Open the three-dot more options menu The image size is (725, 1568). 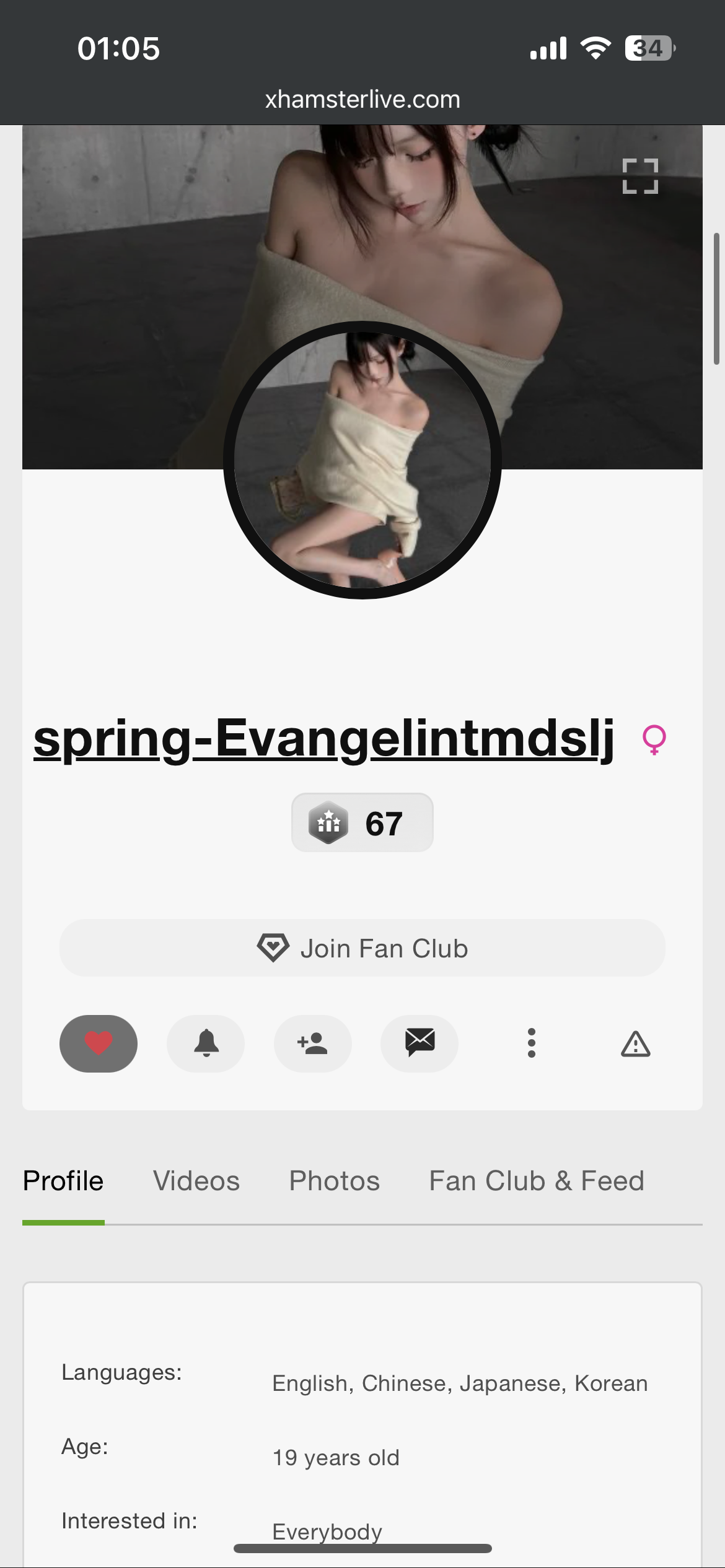tap(531, 1043)
